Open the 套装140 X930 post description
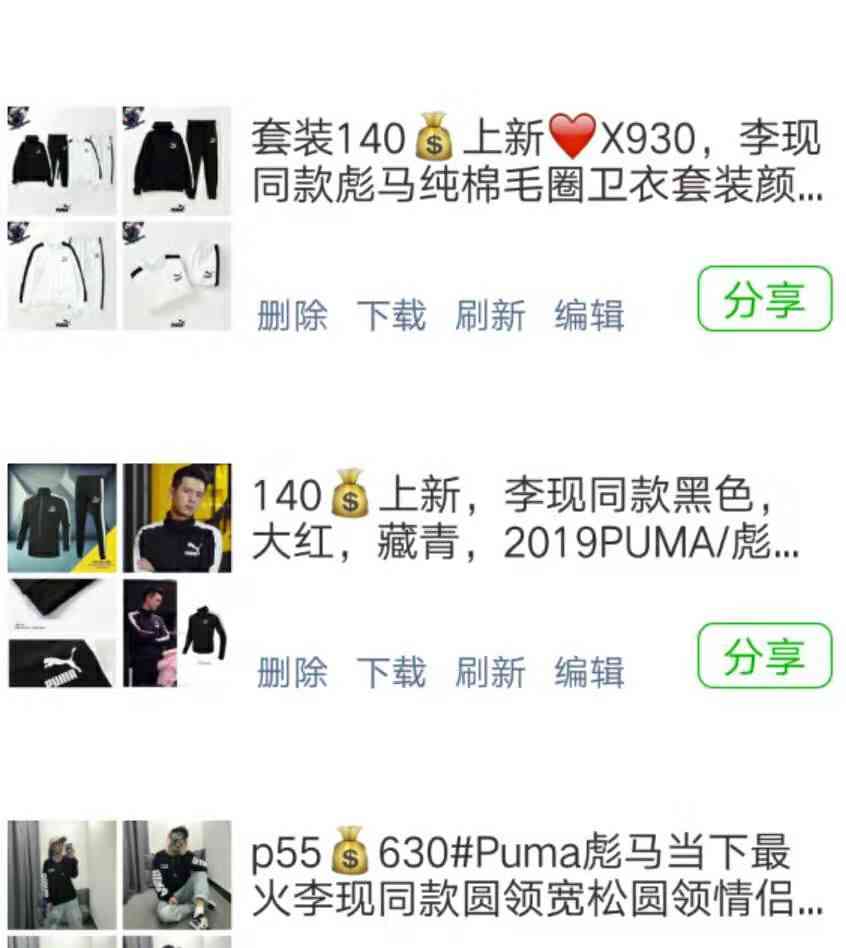 (535, 161)
